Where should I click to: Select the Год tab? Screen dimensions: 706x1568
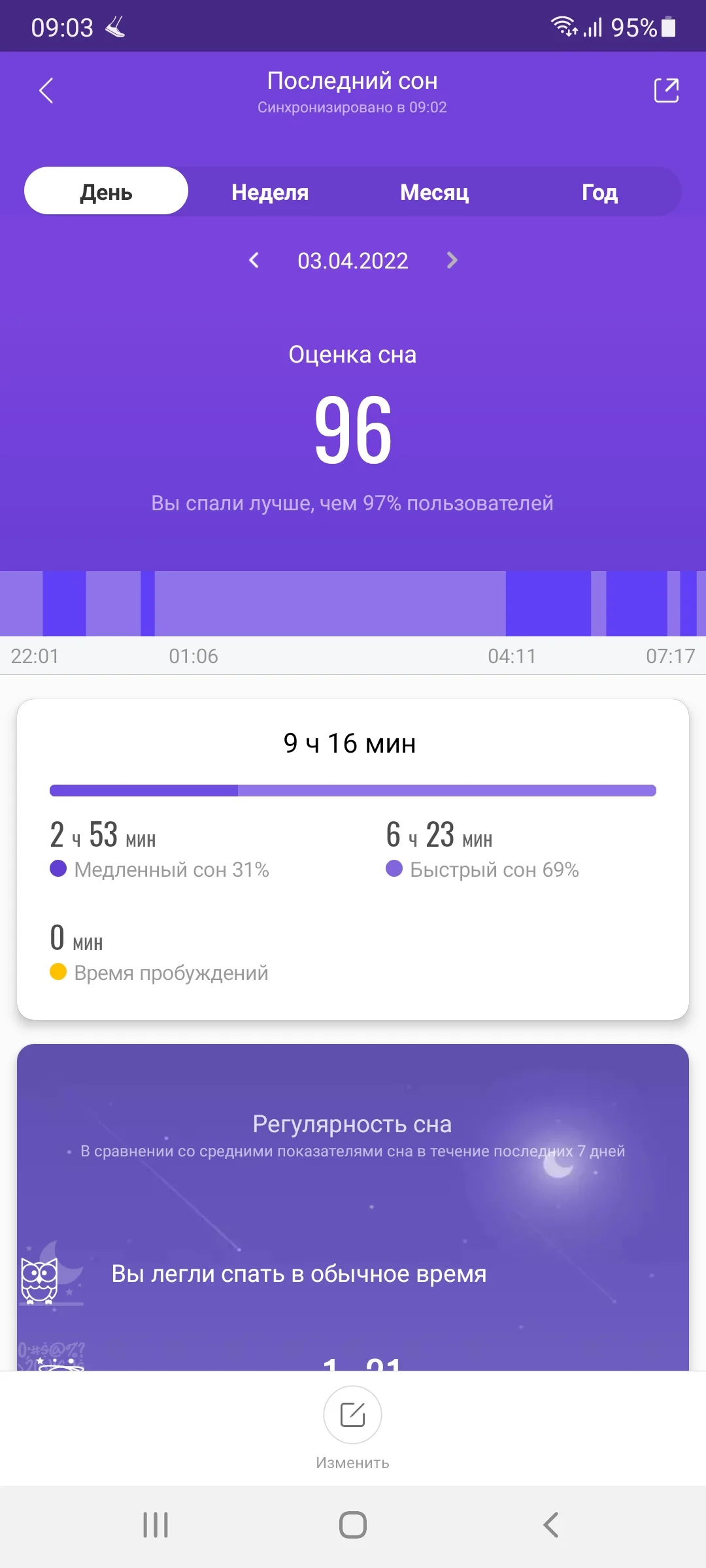[x=599, y=191]
